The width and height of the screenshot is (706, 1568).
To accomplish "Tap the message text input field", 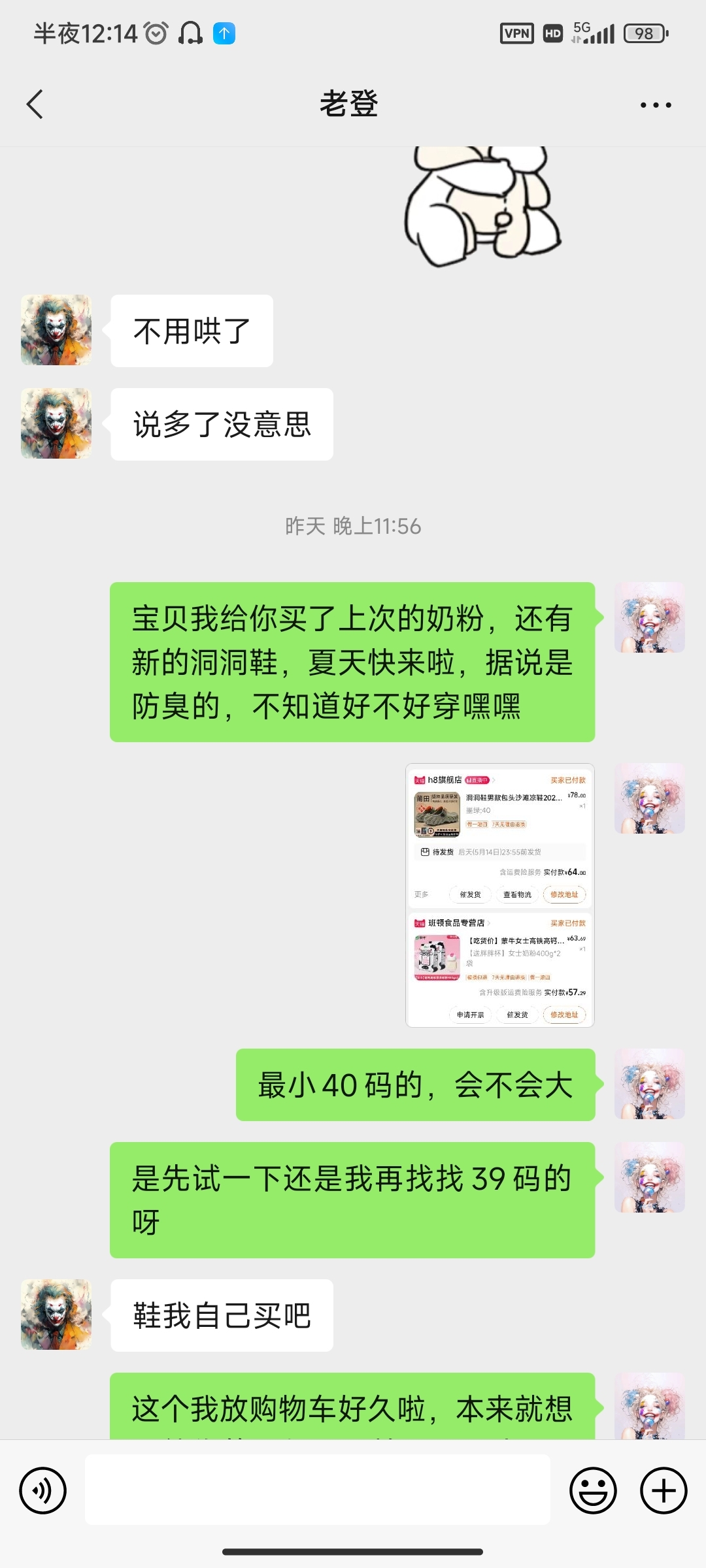I will (318, 1490).
